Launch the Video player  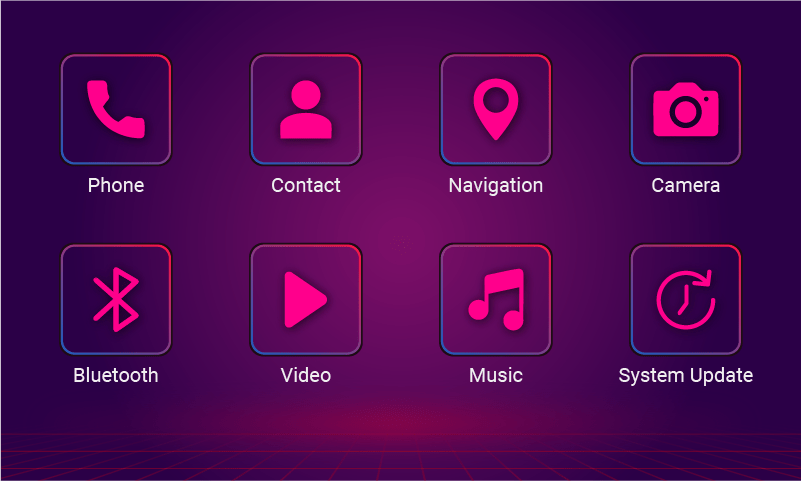pyautogui.click(x=306, y=299)
